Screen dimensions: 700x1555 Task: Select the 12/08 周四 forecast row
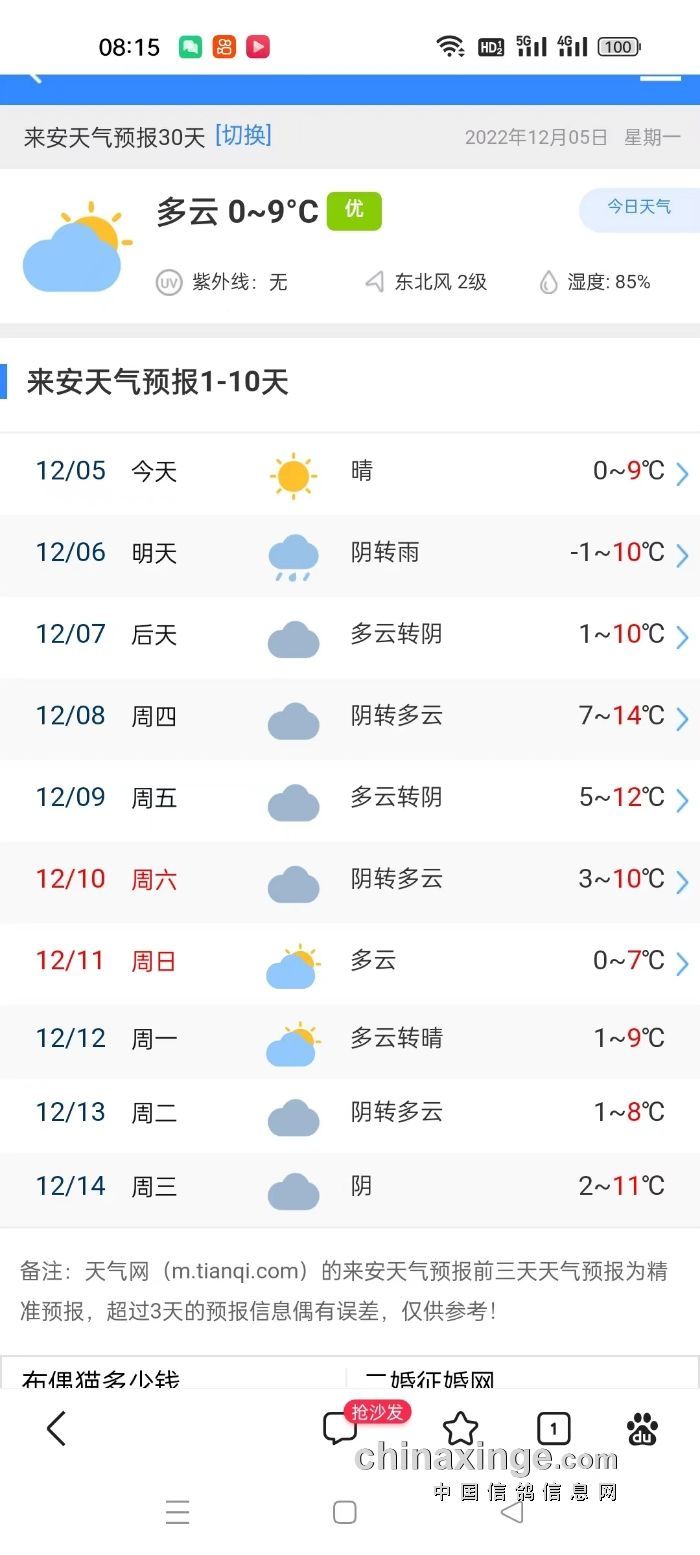(x=350, y=718)
